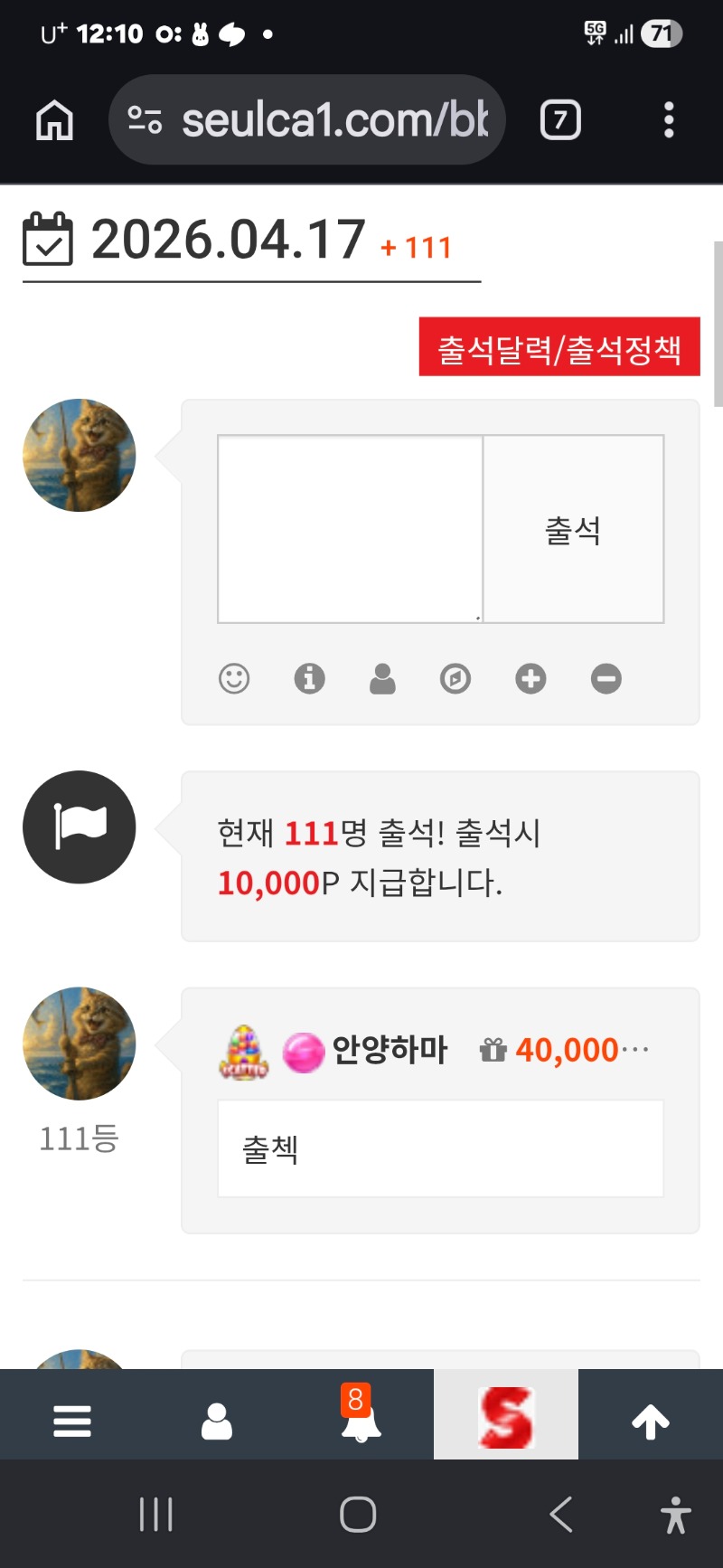Screen dimensions: 723x1568
Task: Open the member profile tab in the bottom bar
Action: coord(217,1422)
